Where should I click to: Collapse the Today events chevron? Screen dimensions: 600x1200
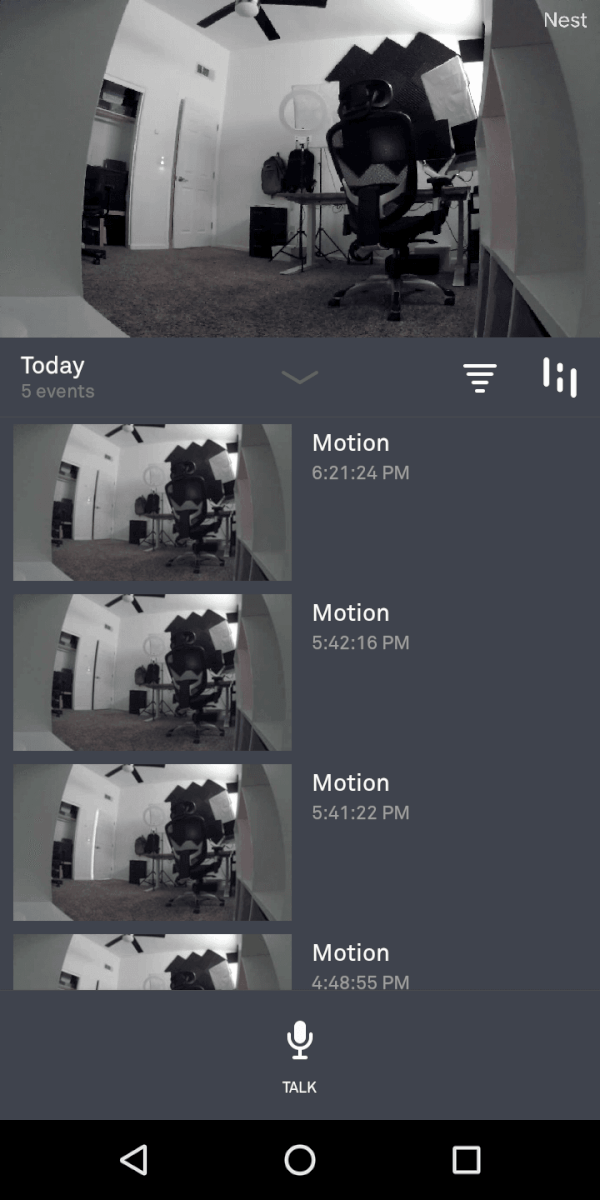coord(300,378)
